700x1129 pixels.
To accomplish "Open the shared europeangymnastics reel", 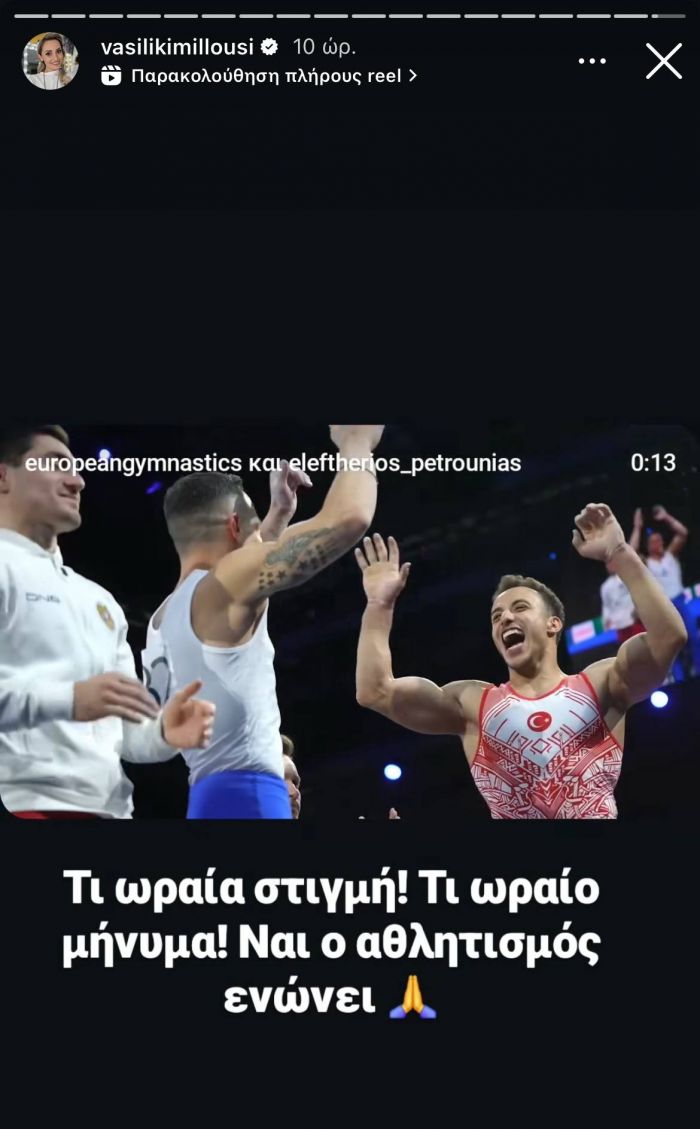I will [349, 620].
